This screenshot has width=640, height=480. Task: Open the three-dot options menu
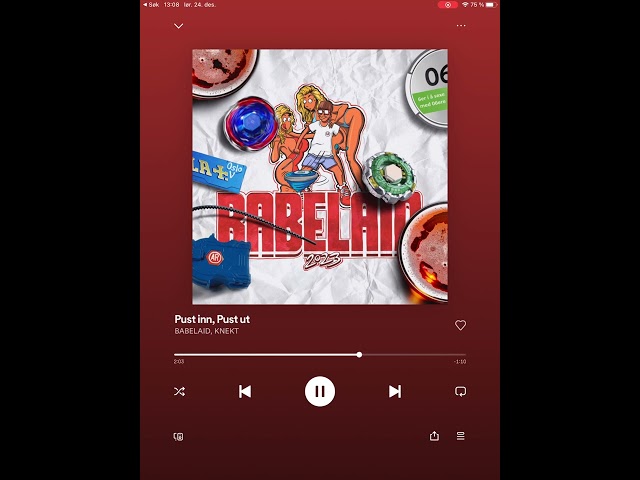(461, 26)
